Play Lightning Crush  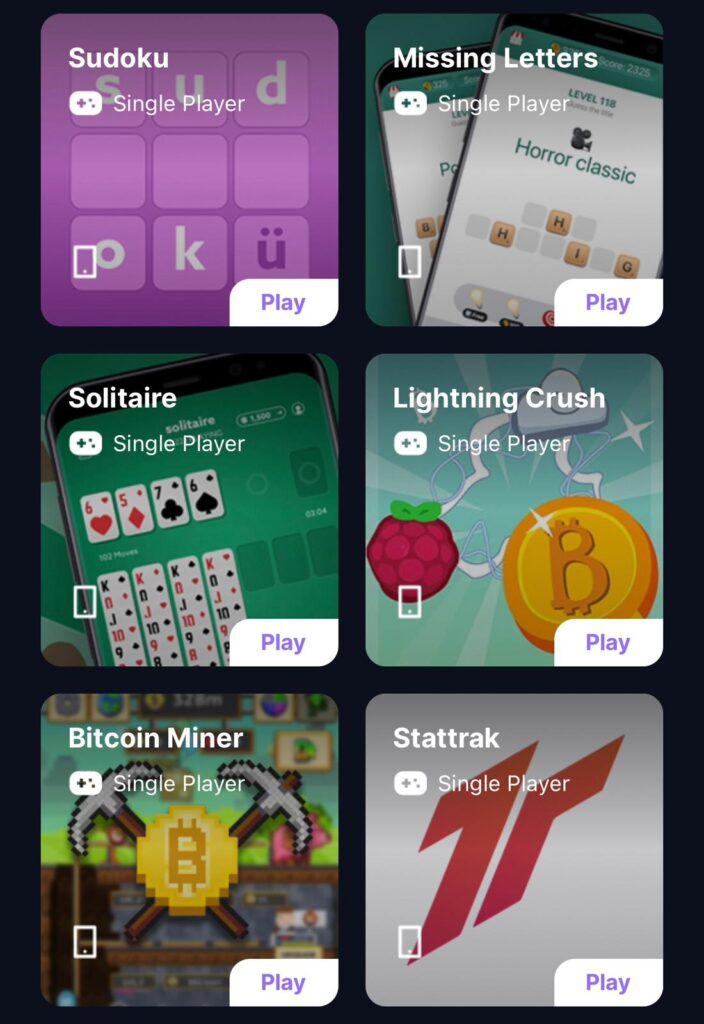click(x=607, y=643)
